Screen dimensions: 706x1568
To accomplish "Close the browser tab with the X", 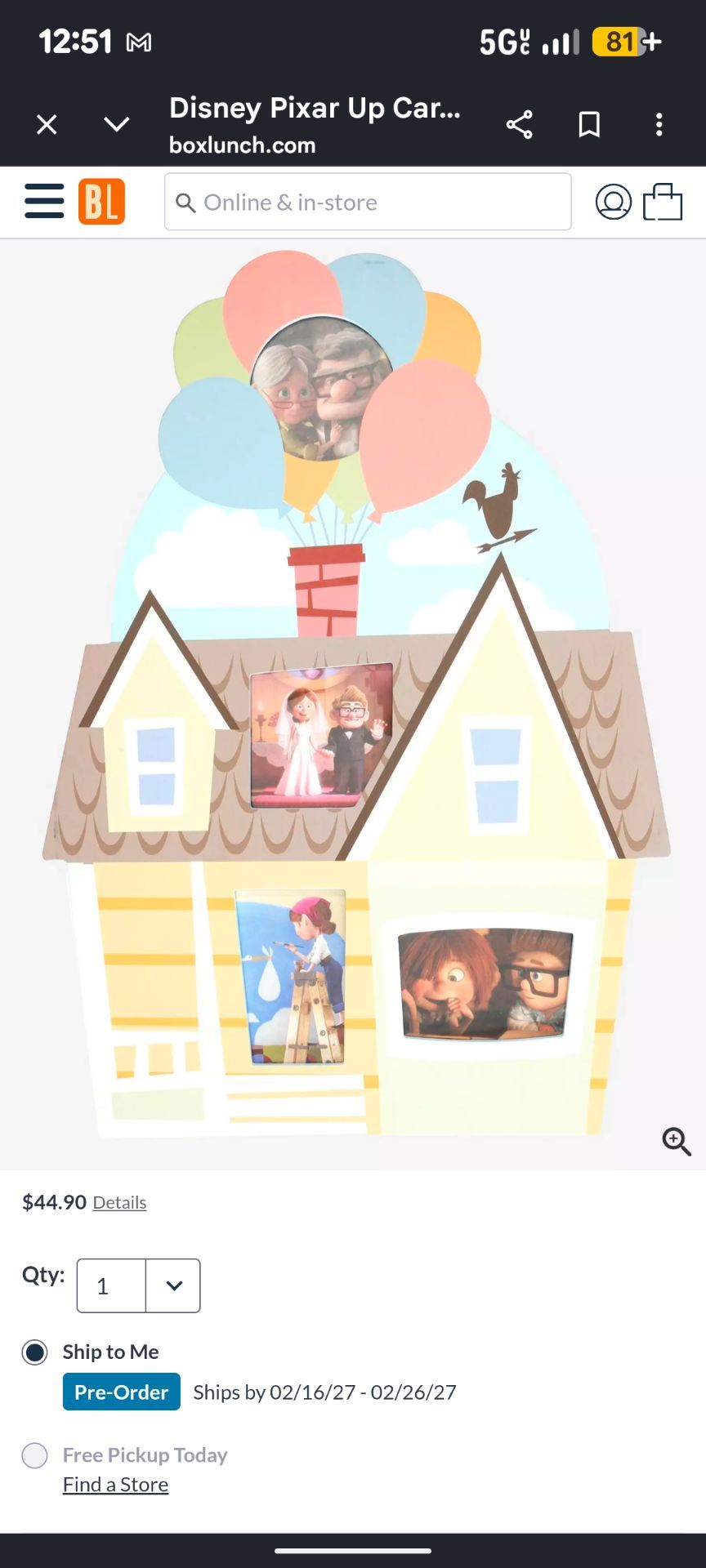I will (47, 124).
